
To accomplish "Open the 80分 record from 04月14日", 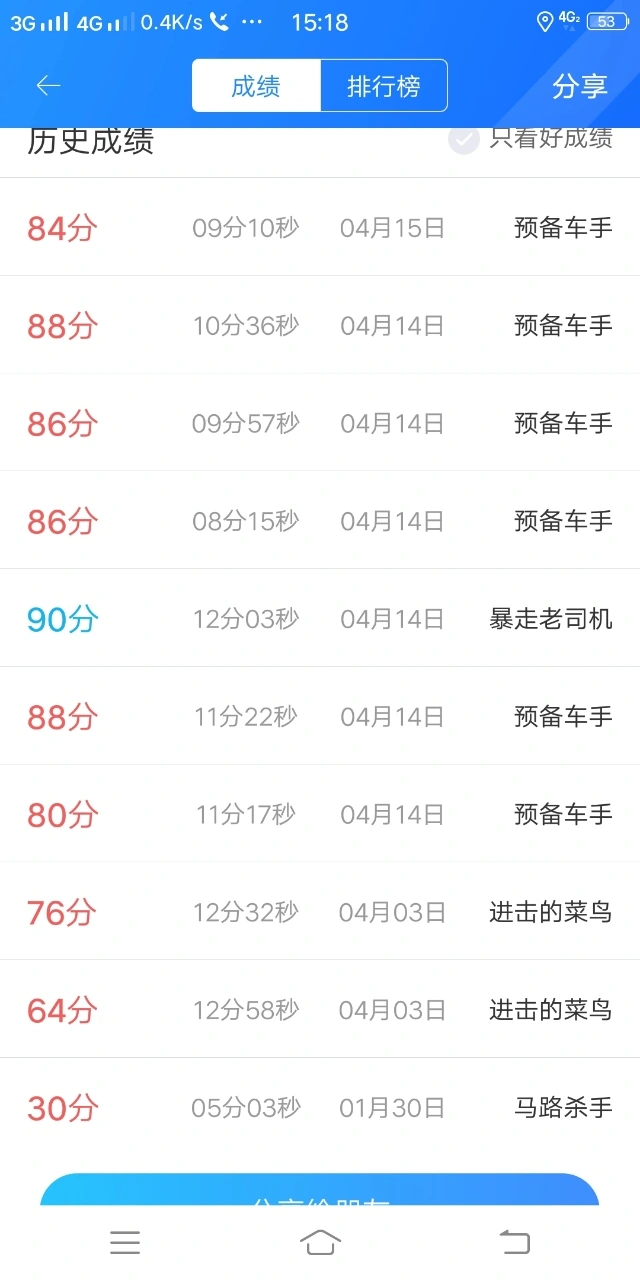I will (320, 814).
